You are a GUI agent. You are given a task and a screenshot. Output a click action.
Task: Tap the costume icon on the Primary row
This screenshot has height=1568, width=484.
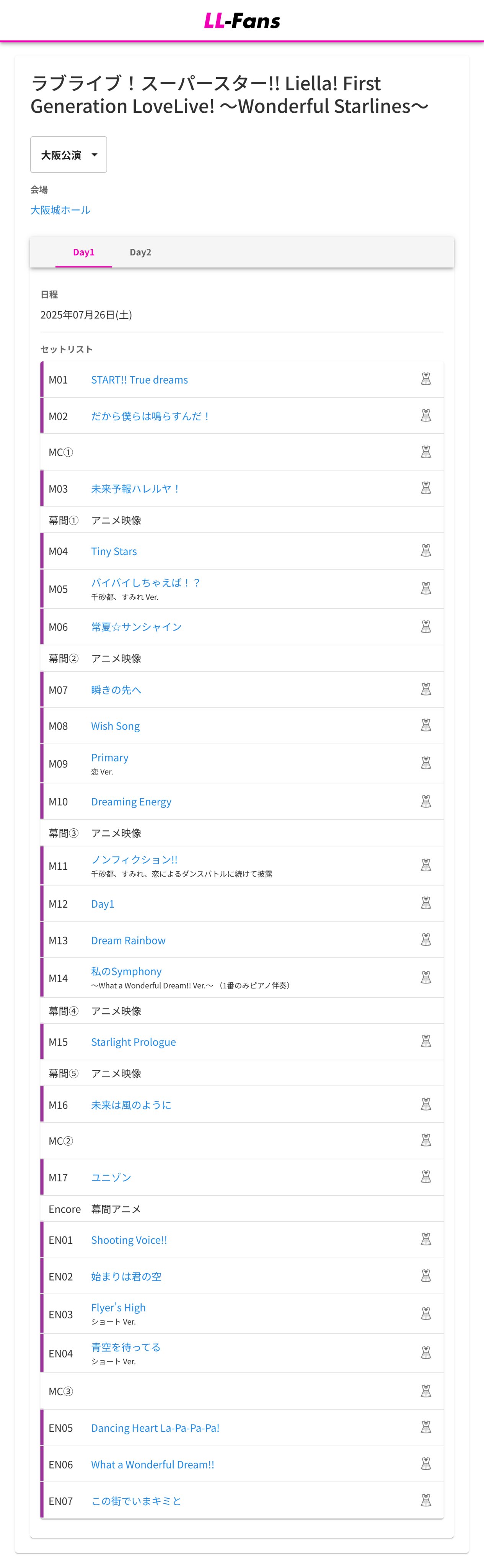(x=425, y=763)
